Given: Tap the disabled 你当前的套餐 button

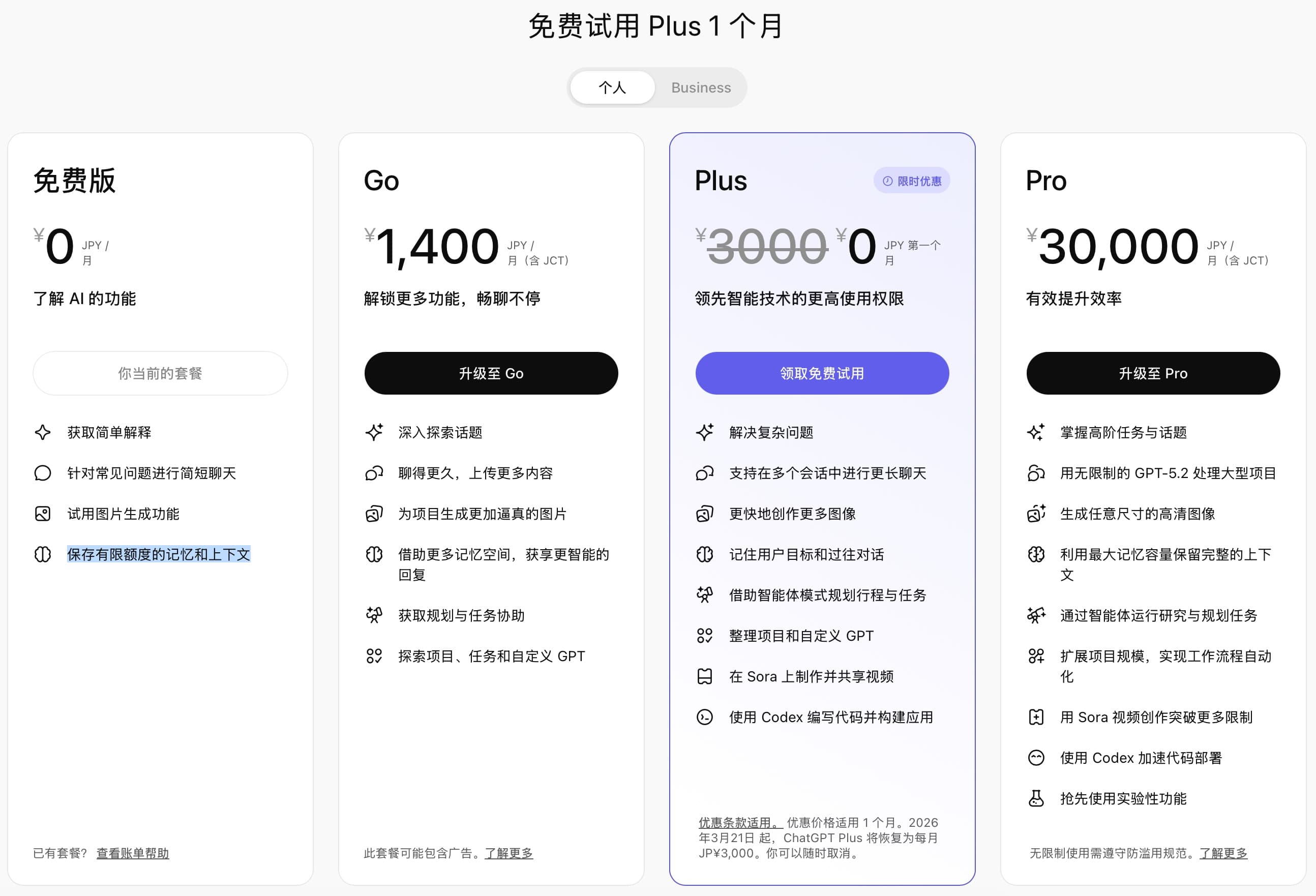Looking at the screenshot, I should pos(160,373).
